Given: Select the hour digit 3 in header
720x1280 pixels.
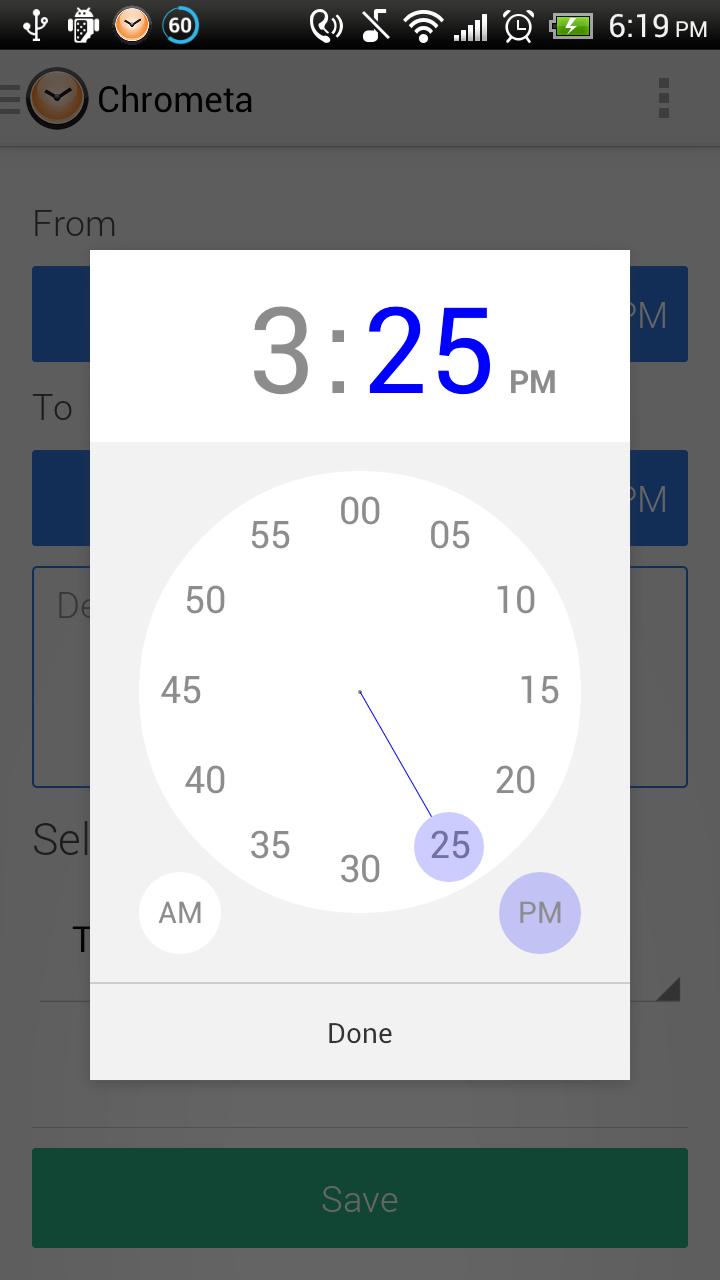Looking at the screenshot, I should click(x=281, y=352).
